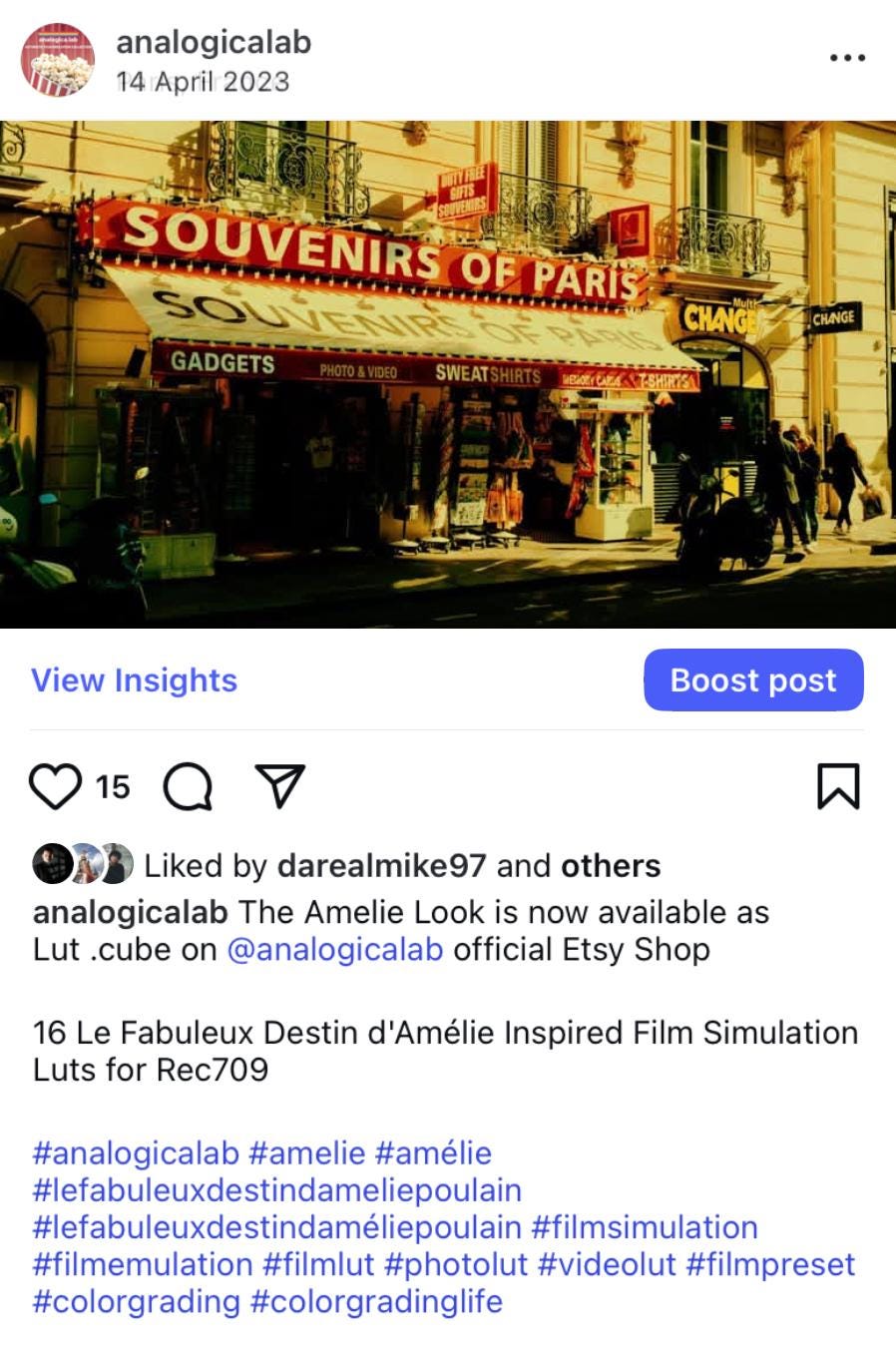Open the #videolut hashtag
The width and height of the screenshot is (896, 1354).
[x=607, y=1265]
